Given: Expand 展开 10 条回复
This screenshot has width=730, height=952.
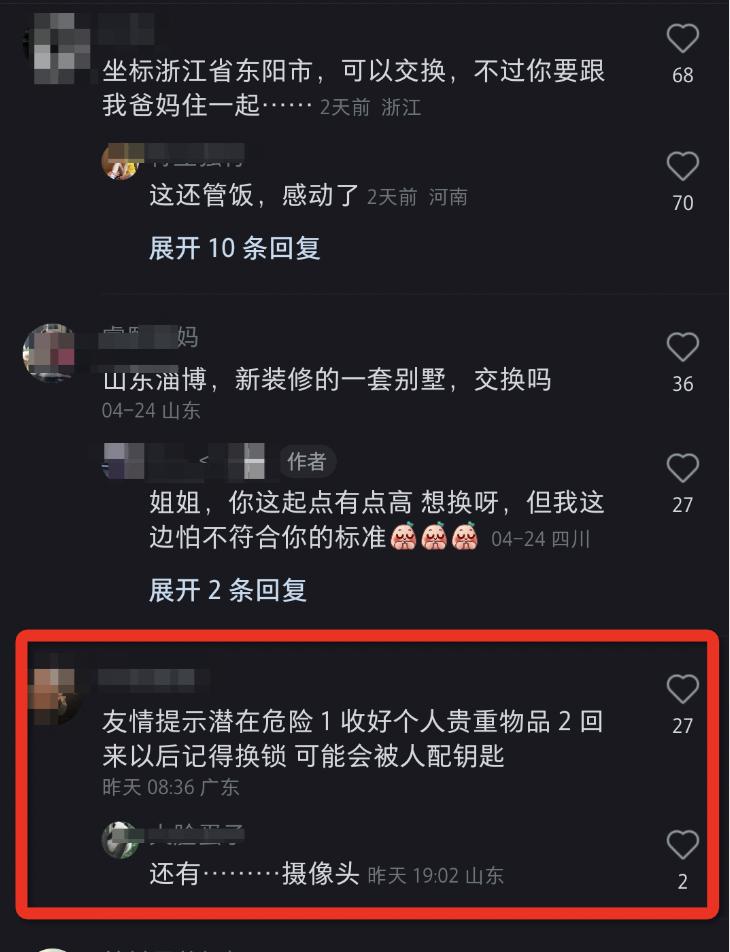Looking at the screenshot, I should coord(235,248).
